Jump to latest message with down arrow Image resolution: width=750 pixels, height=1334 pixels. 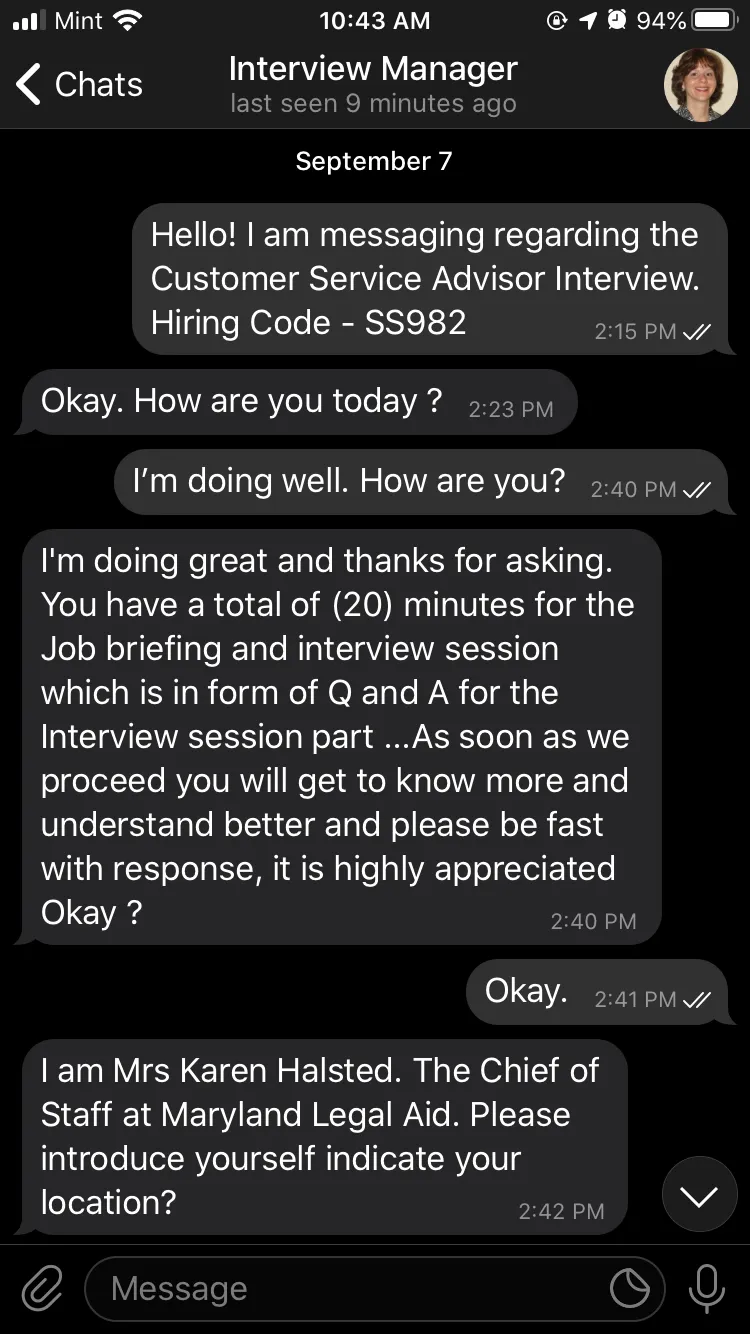pos(699,1194)
